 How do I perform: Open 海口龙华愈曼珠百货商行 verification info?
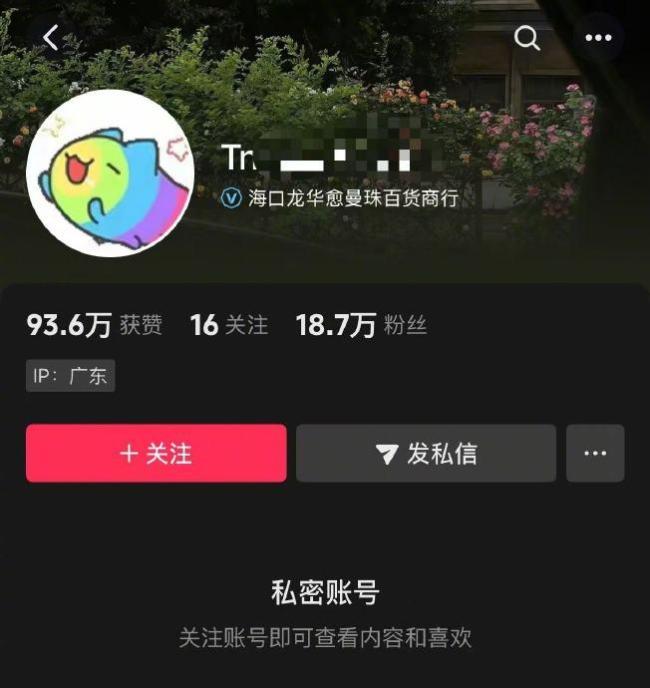pos(340,198)
